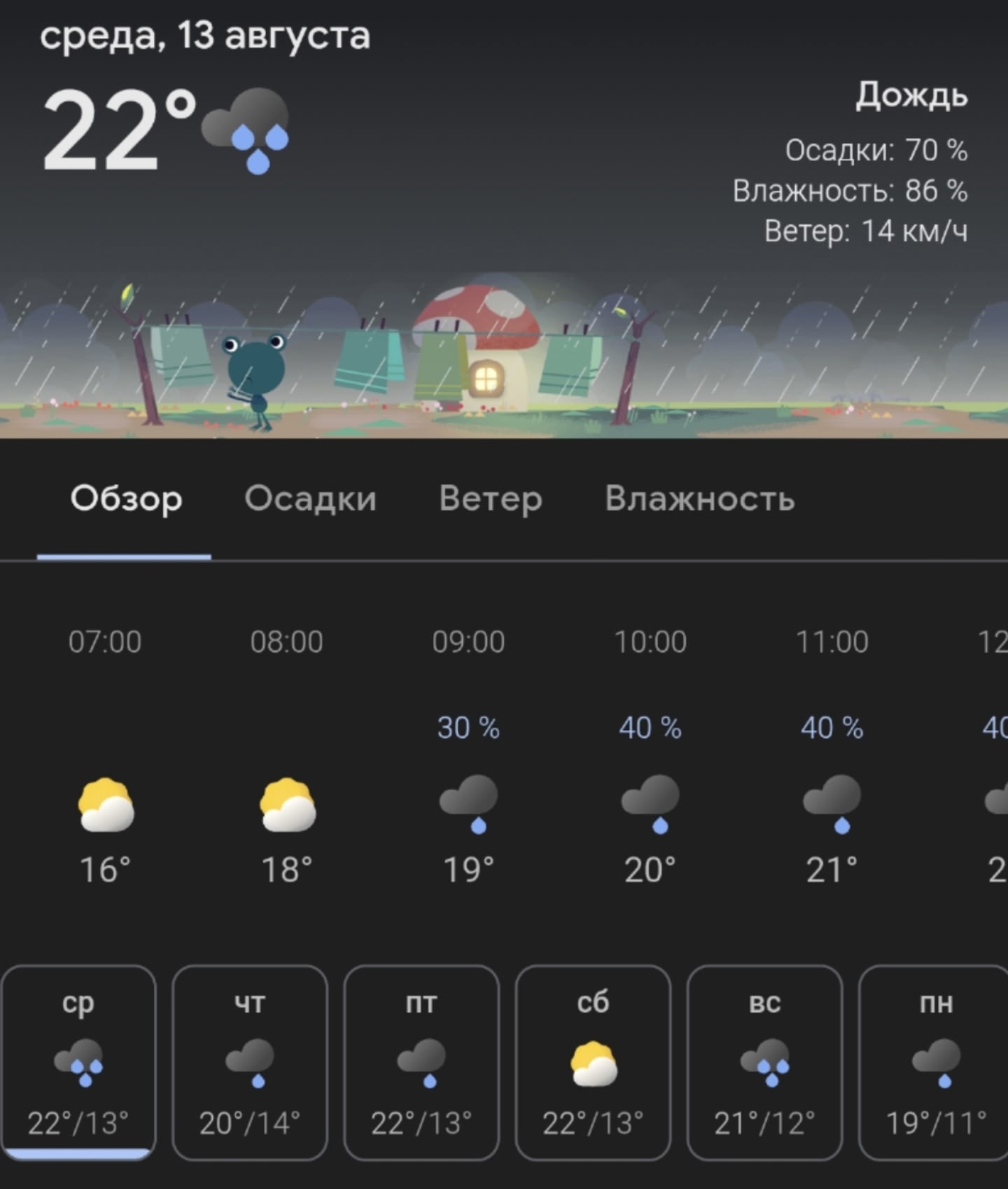Switch to the Обзор tab
This screenshot has width=1008, height=1189.
coord(126,499)
